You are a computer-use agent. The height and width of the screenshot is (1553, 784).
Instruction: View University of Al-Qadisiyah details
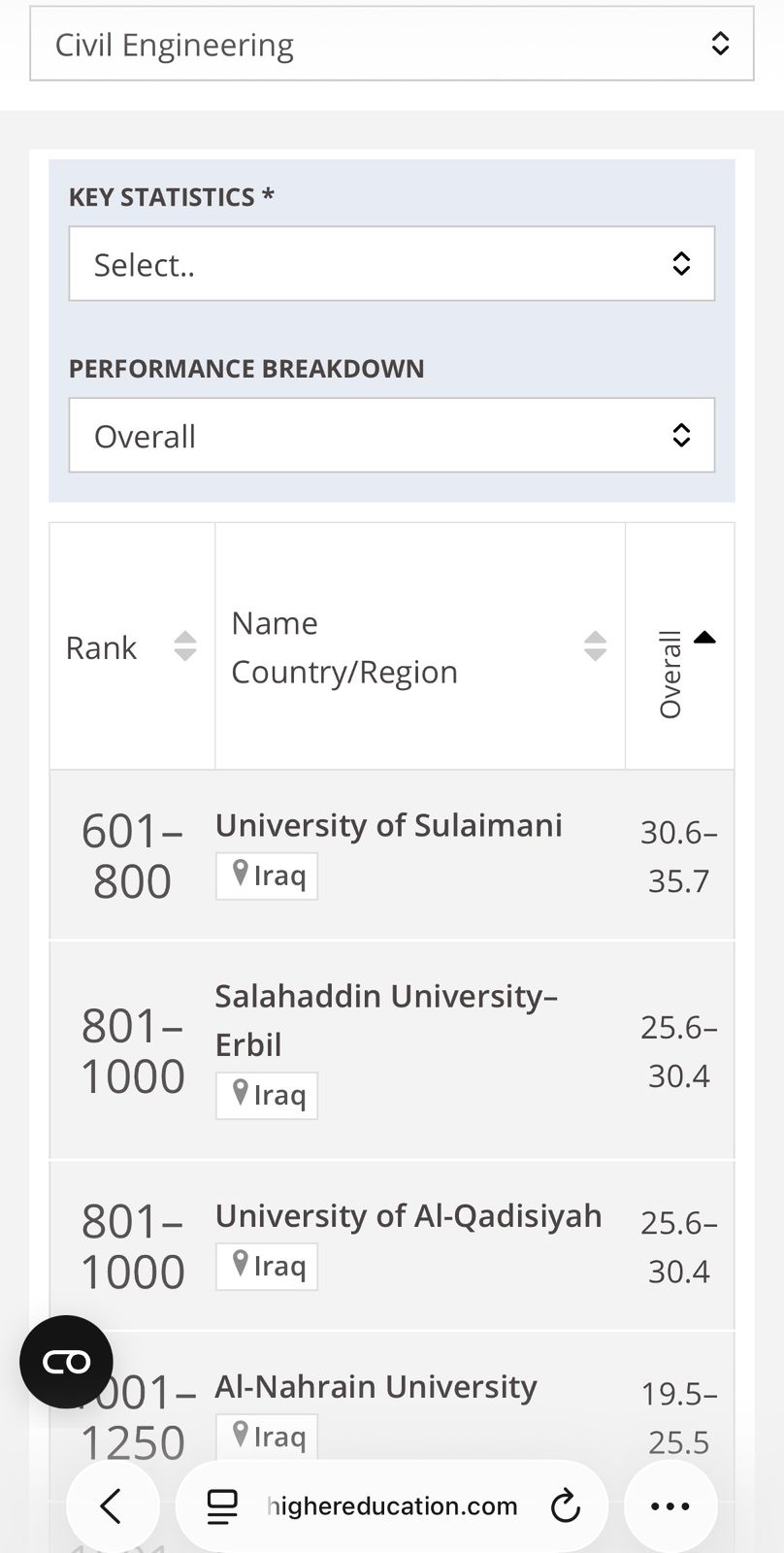click(x=408, y=1215)
